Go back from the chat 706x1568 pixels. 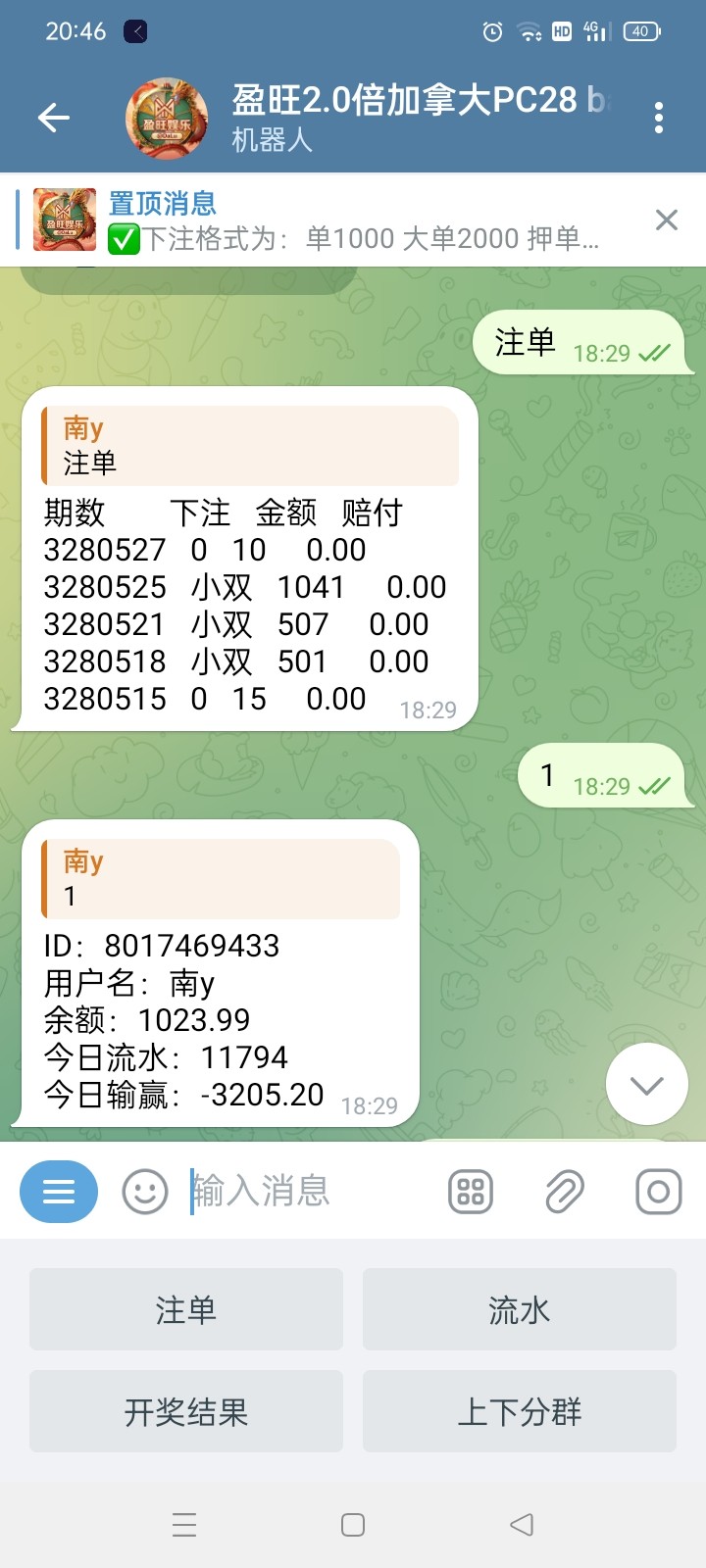[x=54, y=119]
